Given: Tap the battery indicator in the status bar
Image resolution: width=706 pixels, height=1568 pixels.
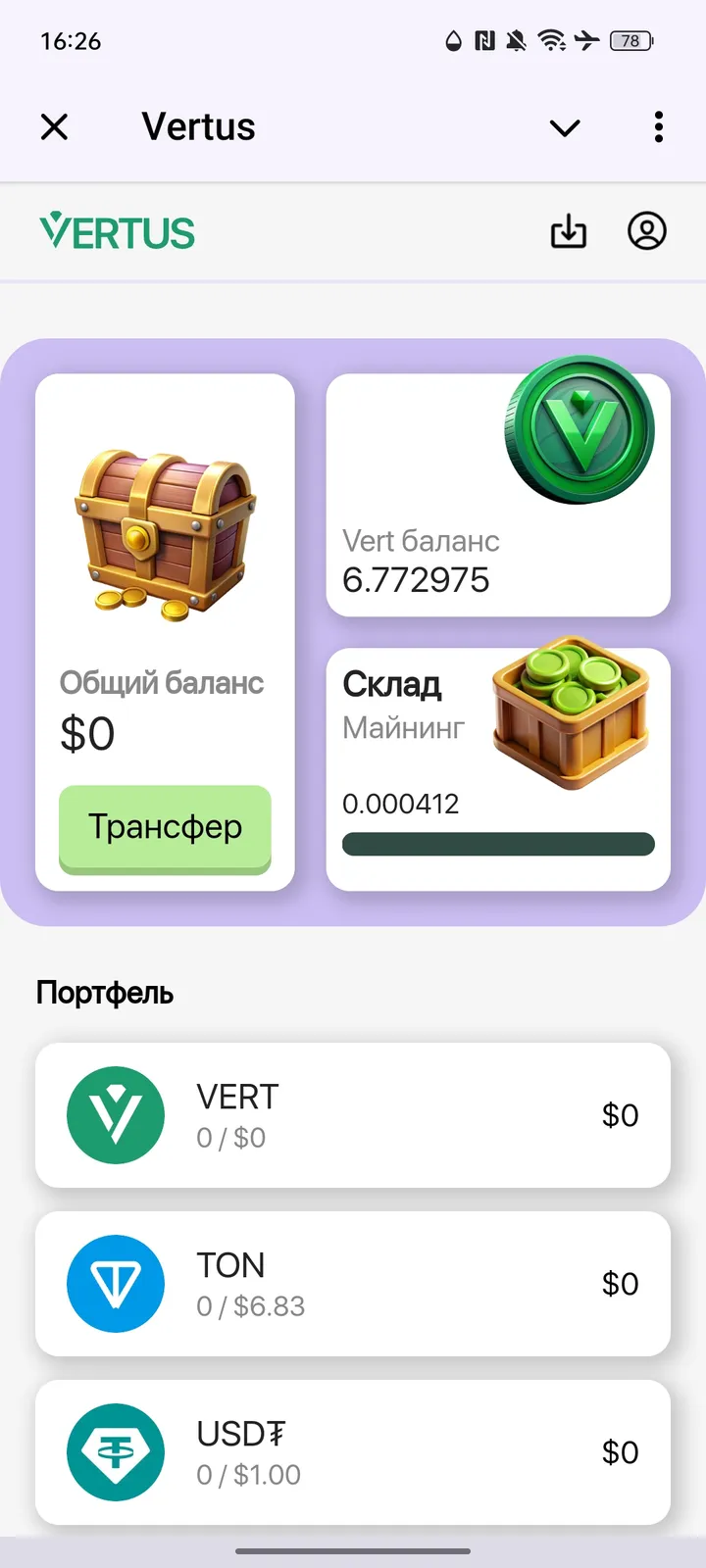Looking at the screenshot, I should point(630,41).
